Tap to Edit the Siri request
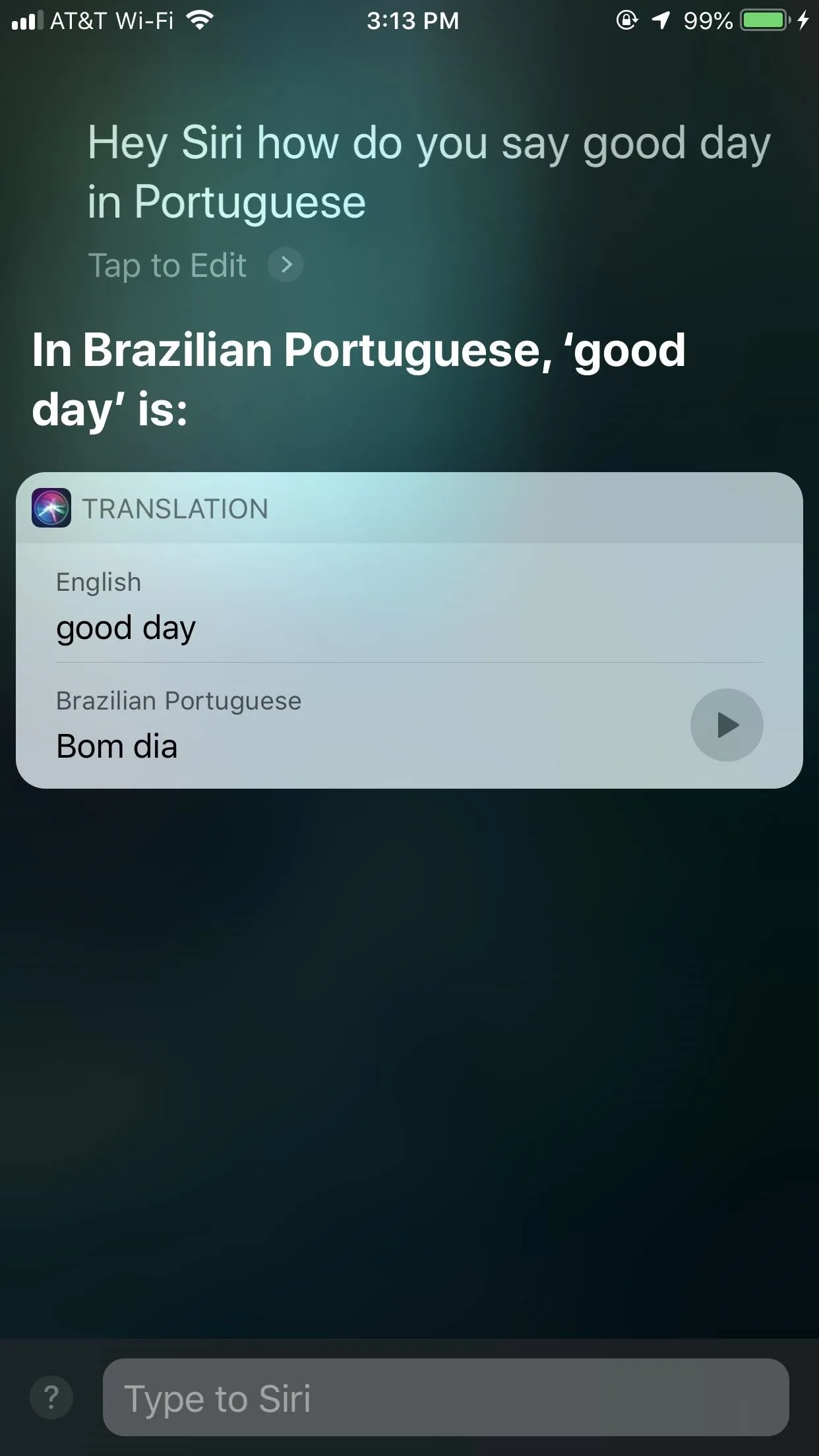819x1456 pixels. pos(195,265)
